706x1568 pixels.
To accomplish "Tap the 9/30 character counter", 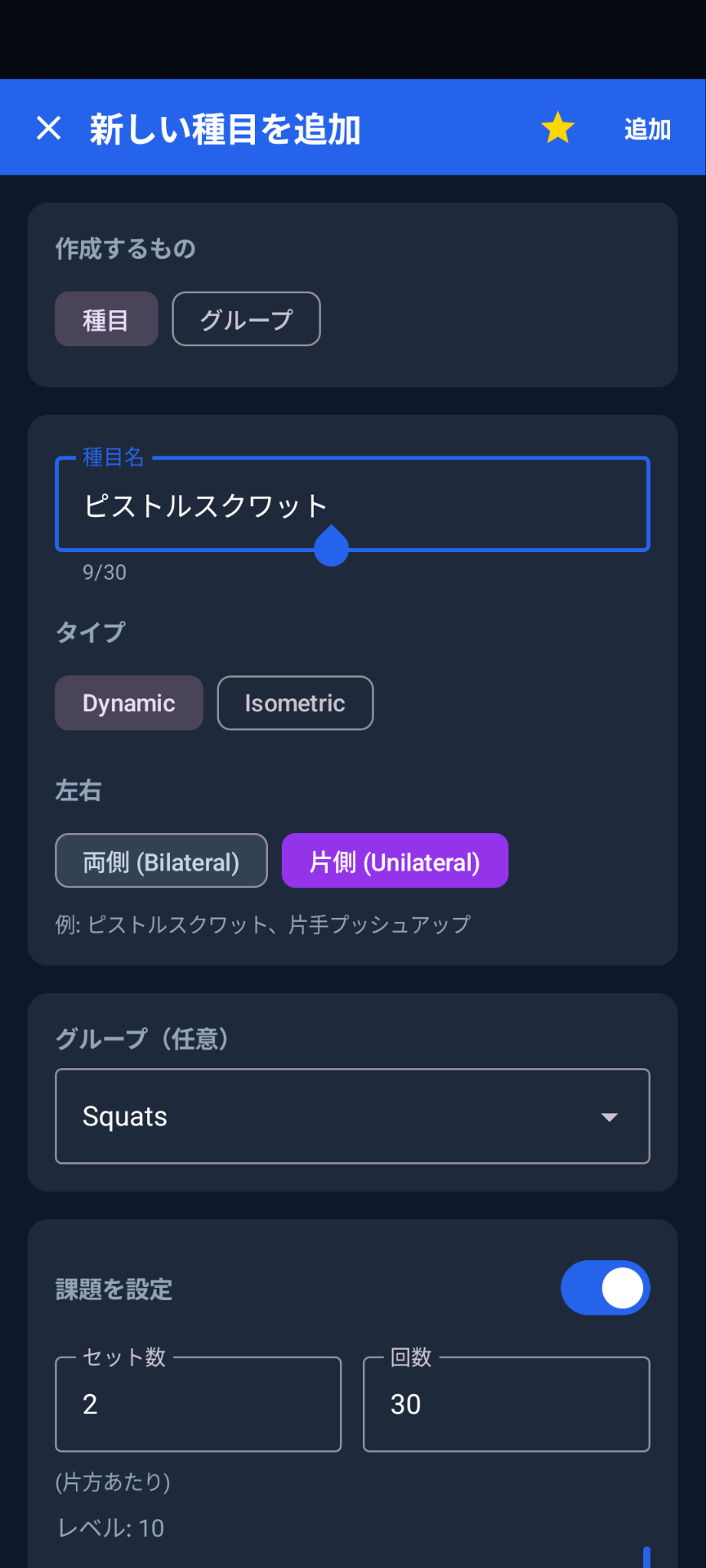I will tap(104, 572).
